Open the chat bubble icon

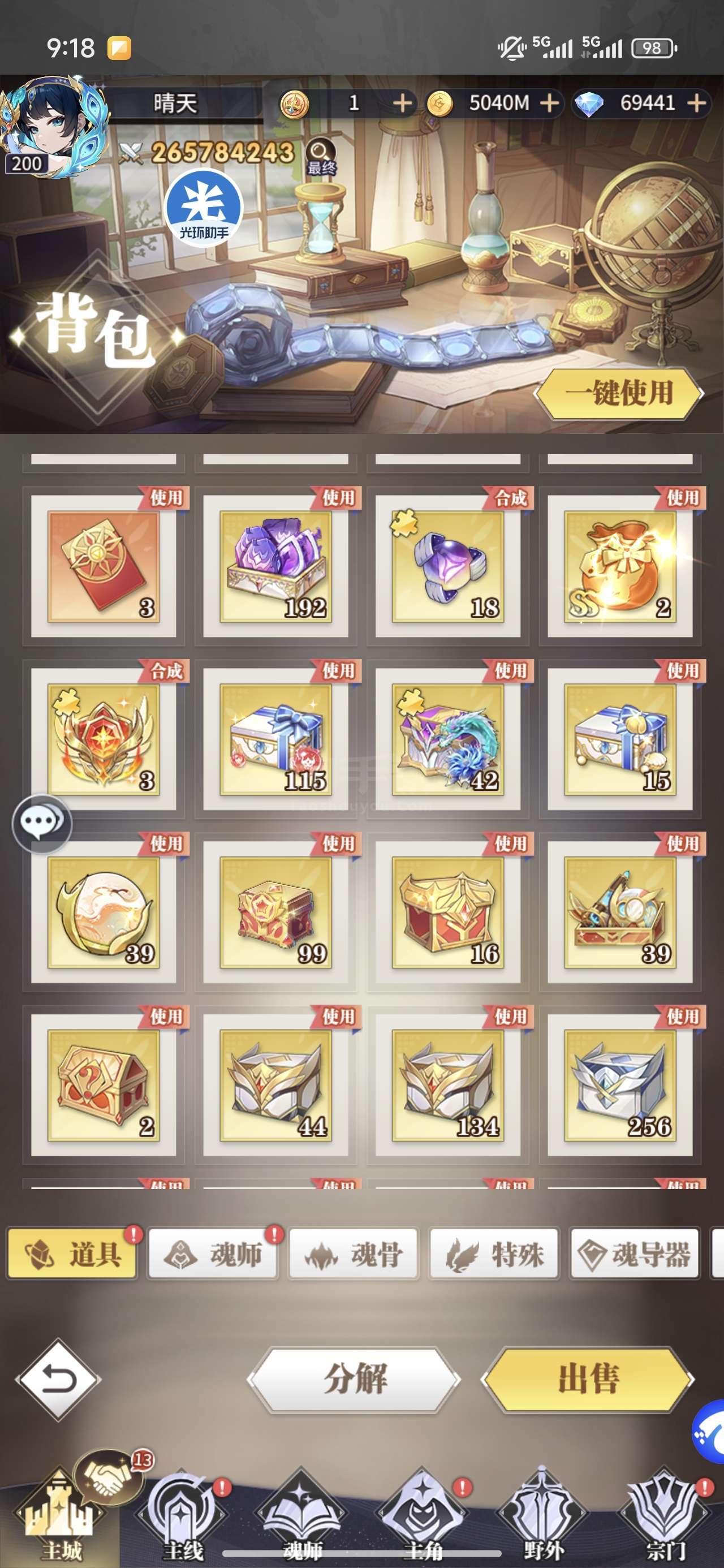[x=42, y=824]
